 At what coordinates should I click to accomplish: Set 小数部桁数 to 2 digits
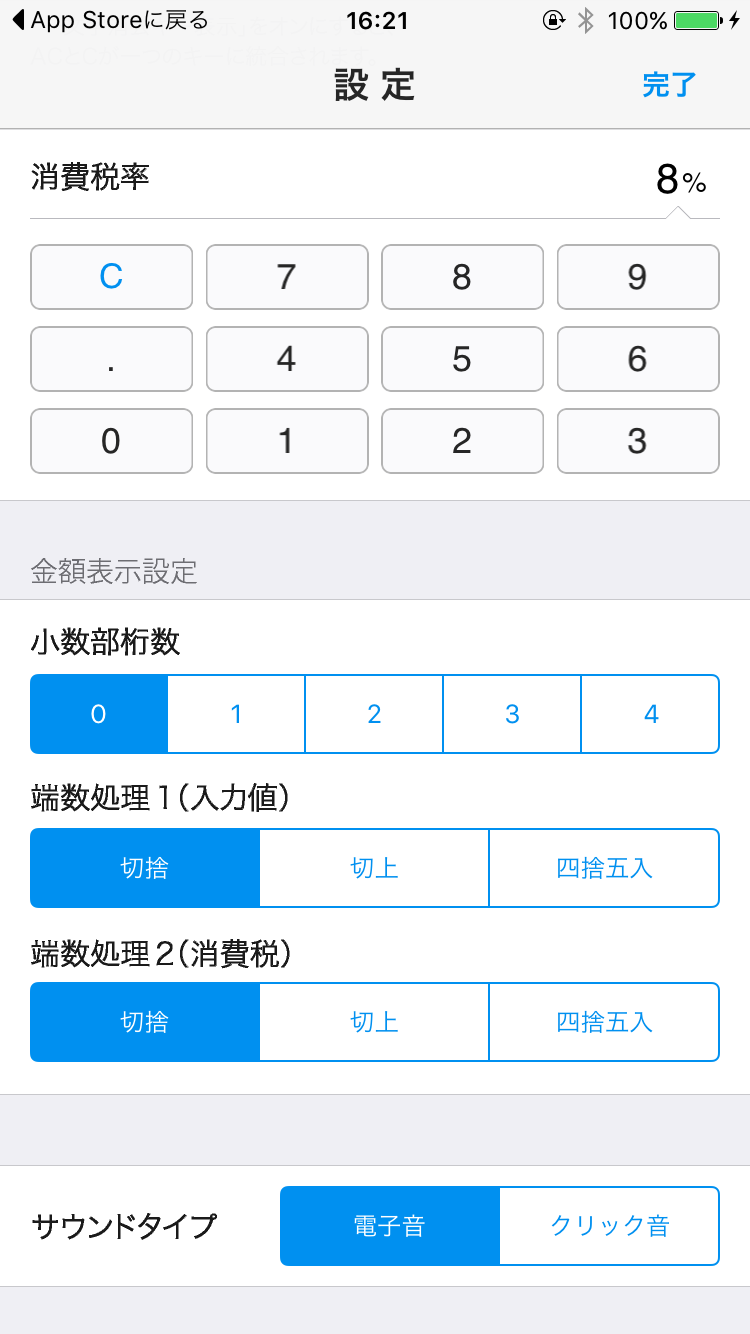point(374,714)
